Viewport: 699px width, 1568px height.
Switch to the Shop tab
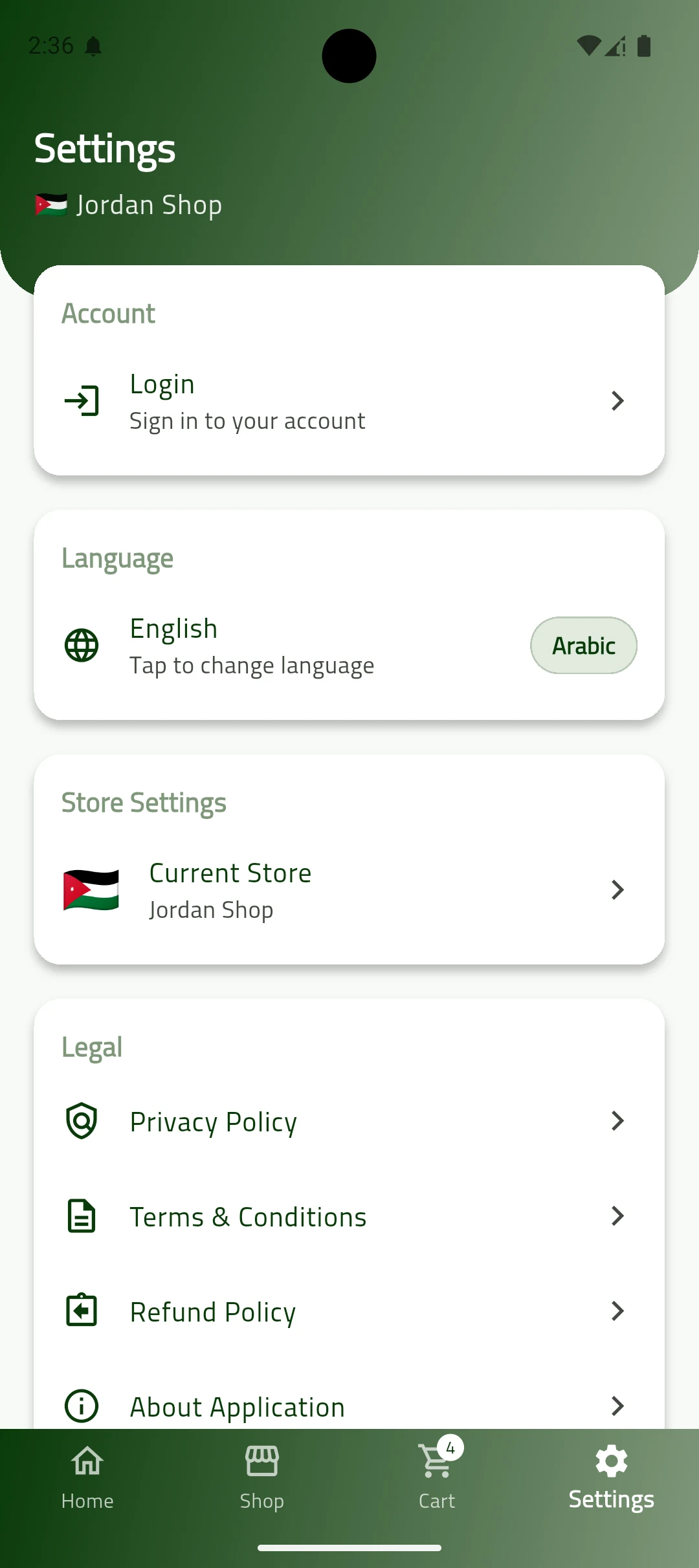coord(262,1479)
